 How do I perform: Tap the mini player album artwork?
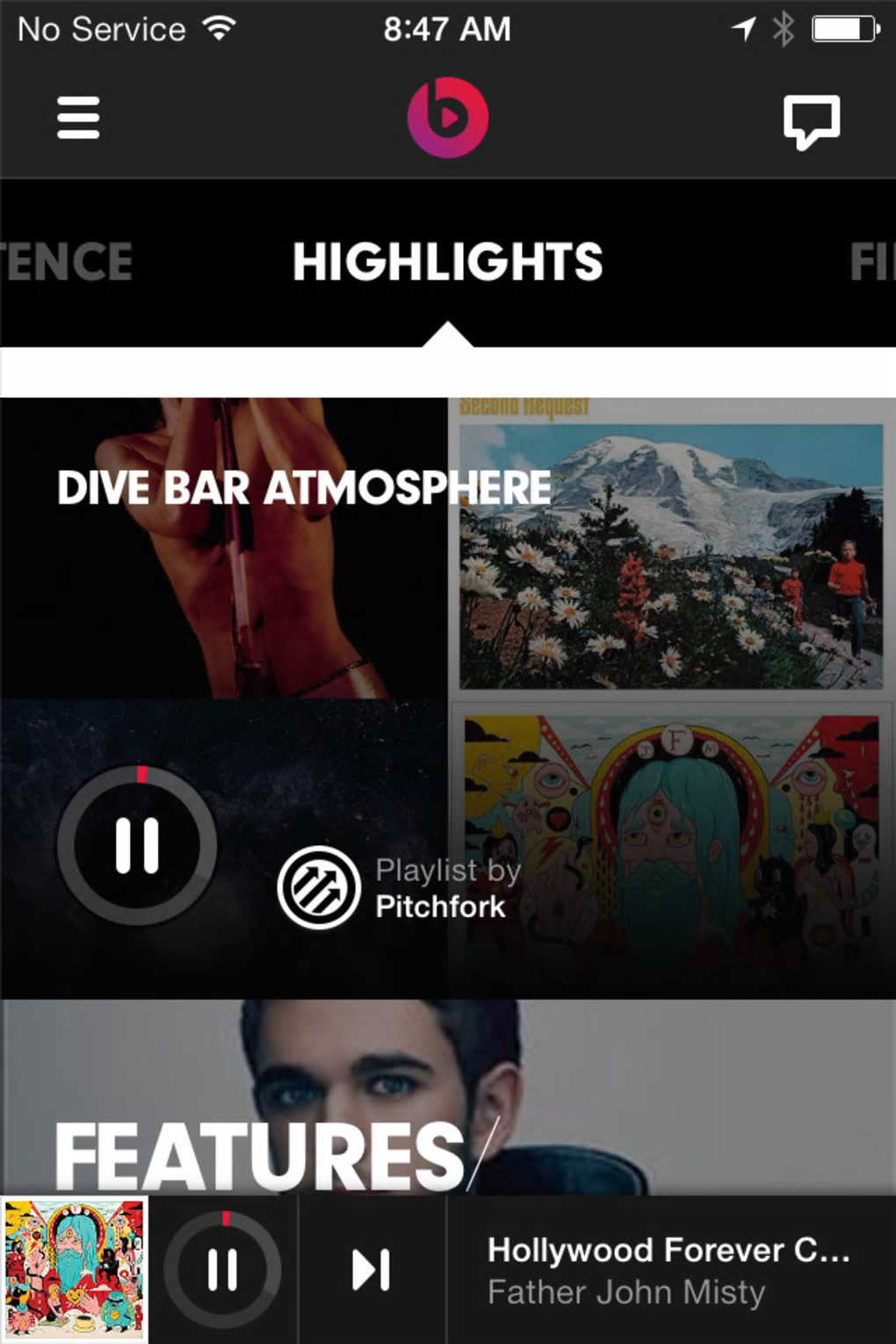(75, 1269)
